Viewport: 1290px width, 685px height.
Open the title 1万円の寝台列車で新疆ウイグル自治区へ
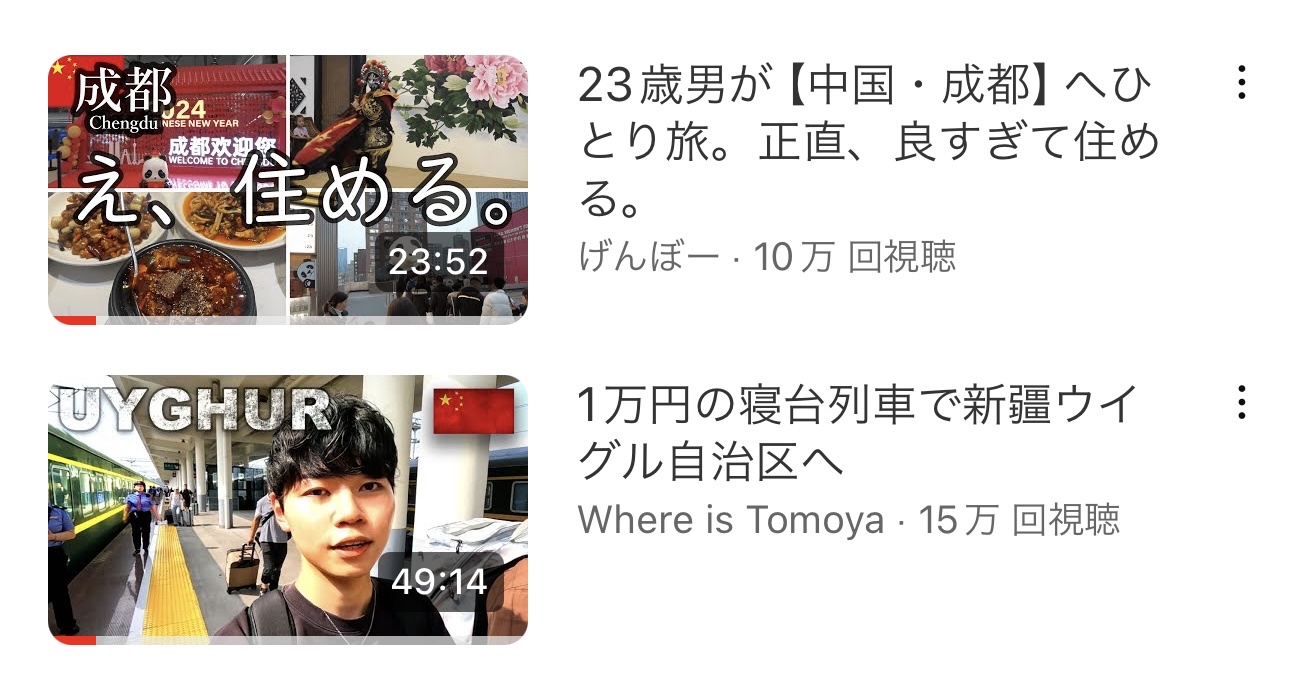[x=858, y=434]
